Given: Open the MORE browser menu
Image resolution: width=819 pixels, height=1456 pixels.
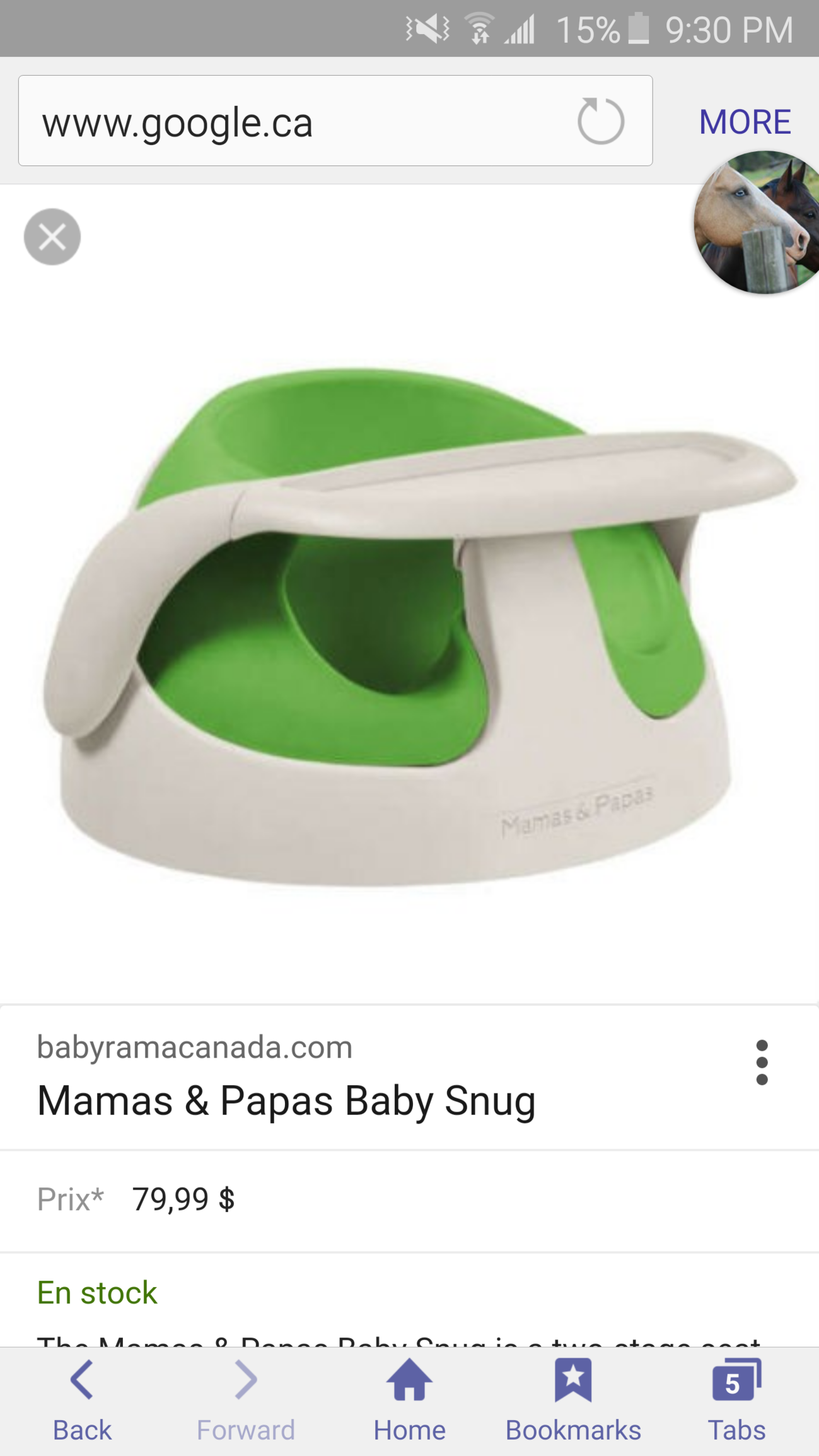Looking at the screenshot, I should 745,122.
